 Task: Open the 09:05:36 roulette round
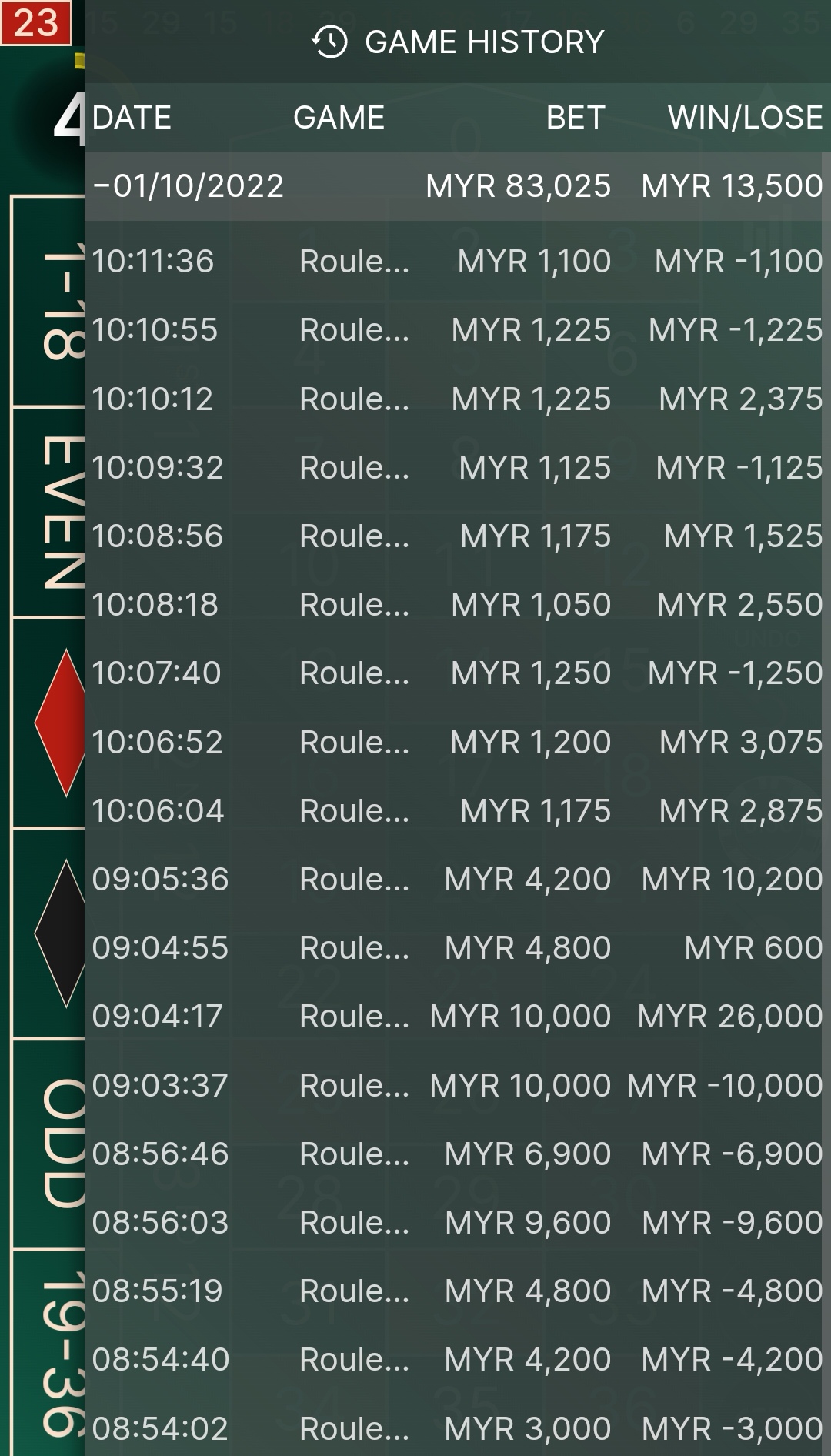(457, 880)
